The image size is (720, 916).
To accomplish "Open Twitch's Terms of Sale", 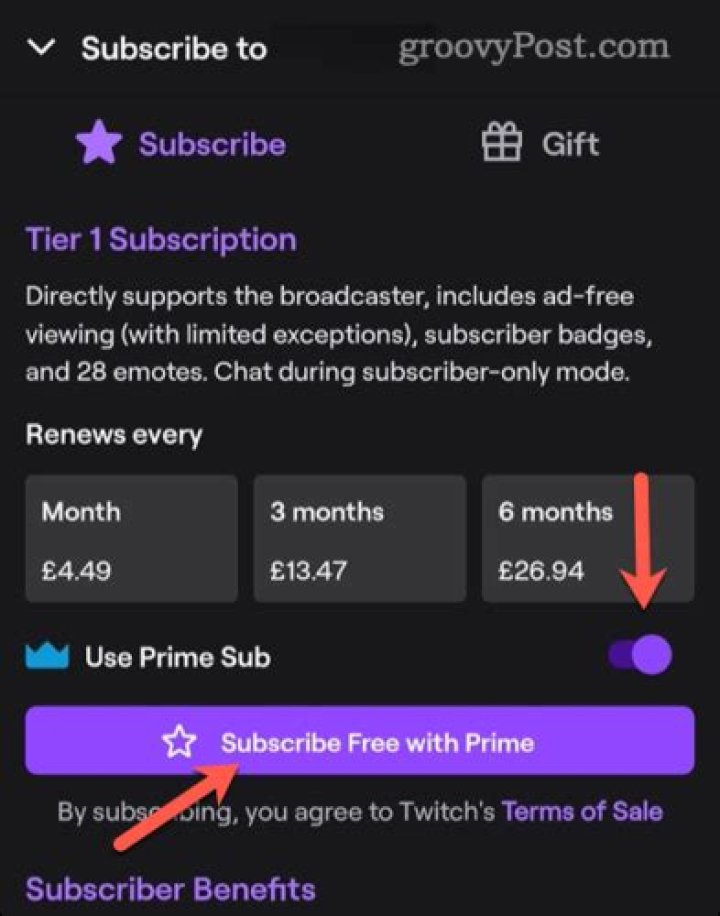I will coord(584,811).
